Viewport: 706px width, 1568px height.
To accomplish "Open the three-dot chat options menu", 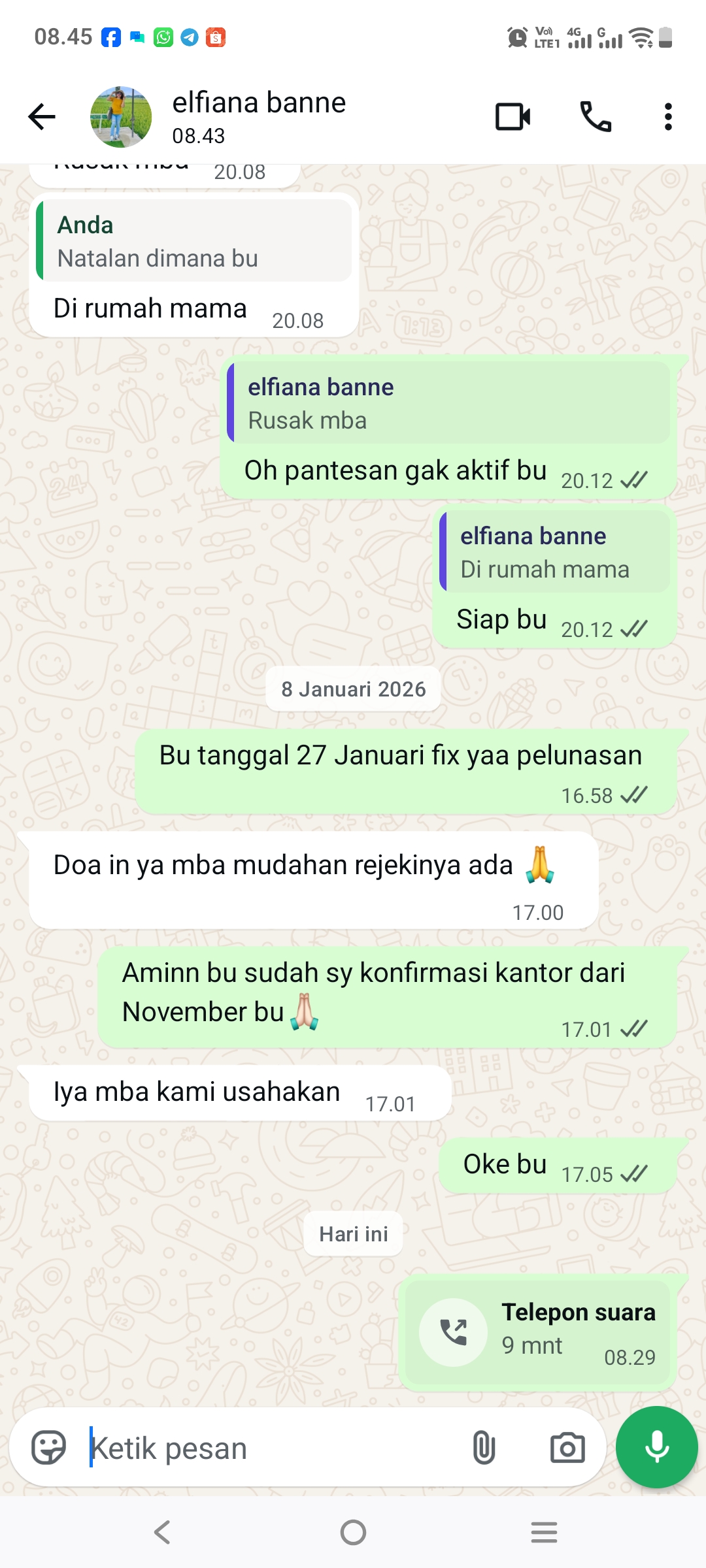I will (x=667, y=116).
